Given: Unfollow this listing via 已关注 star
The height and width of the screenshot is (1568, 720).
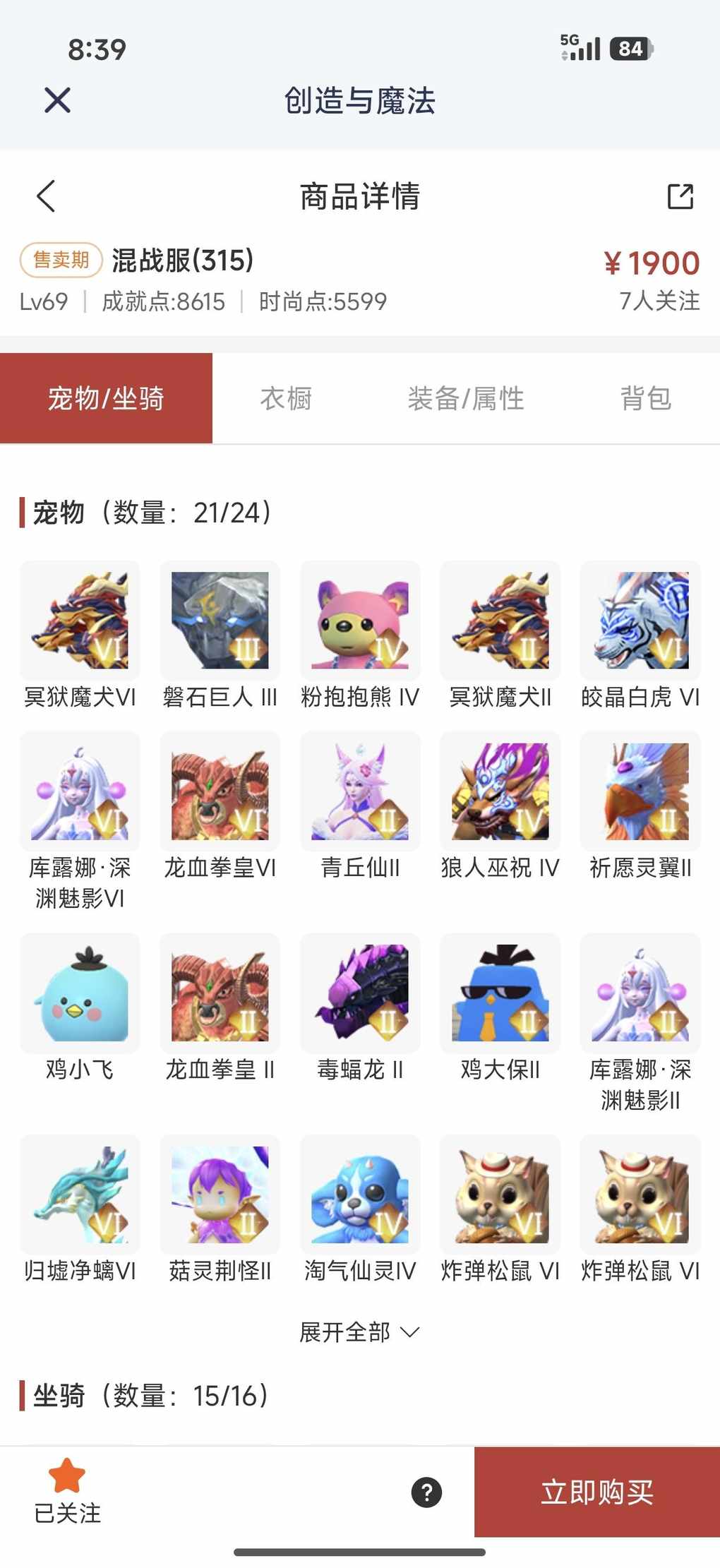Looking at the screenshot, I should [67, 1490].
